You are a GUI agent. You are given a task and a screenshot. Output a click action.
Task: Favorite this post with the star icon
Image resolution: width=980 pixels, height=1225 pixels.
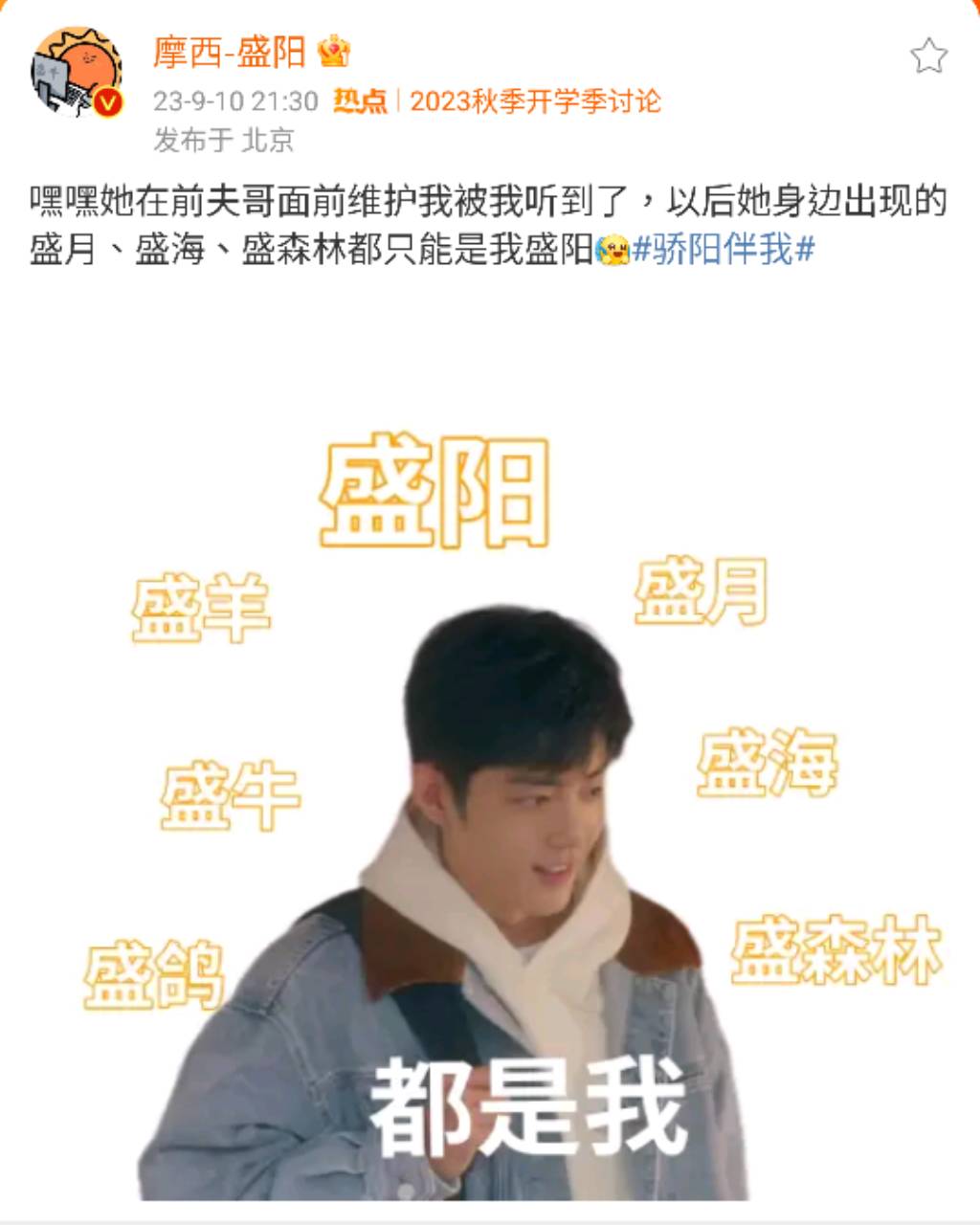coord(927,56)
